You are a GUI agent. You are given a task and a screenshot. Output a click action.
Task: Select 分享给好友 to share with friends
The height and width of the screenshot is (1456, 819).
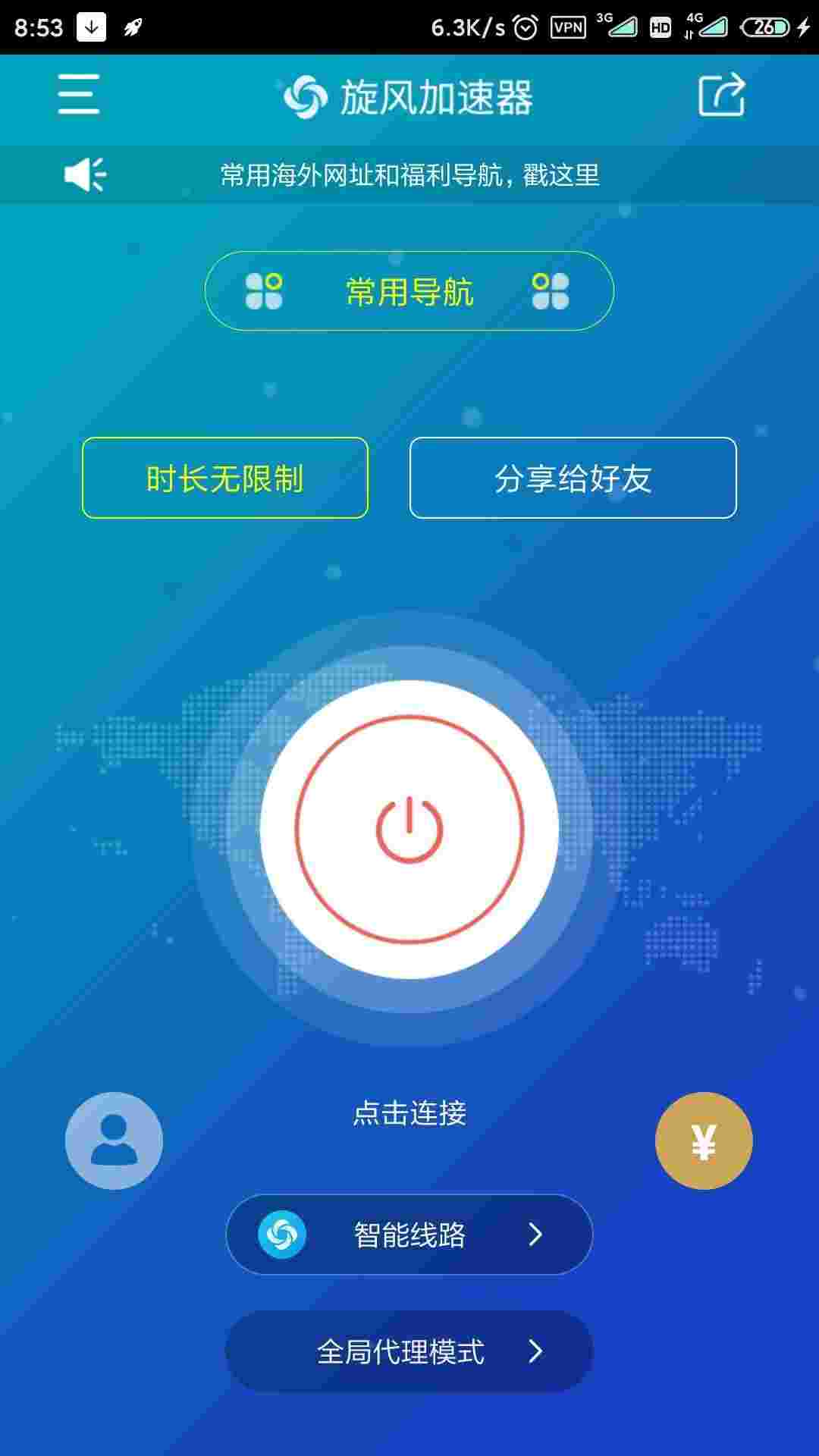(x=573, y=478)
